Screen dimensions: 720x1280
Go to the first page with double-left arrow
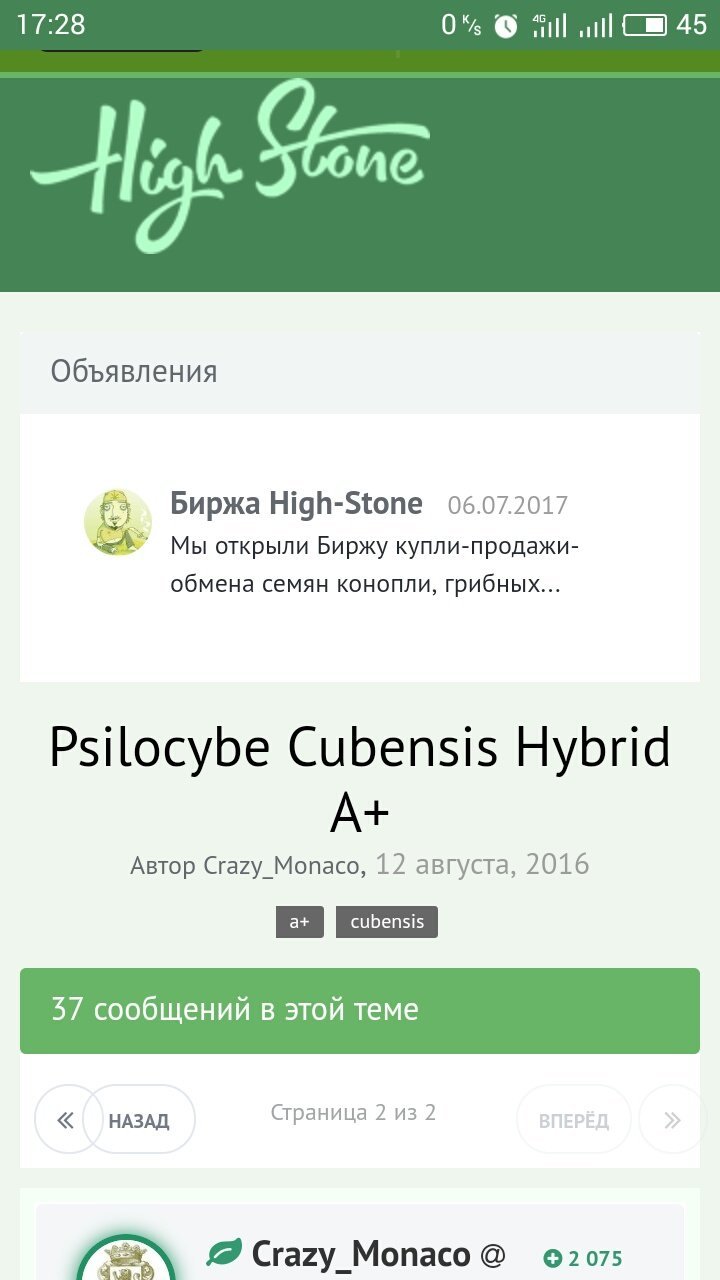pos(67,1120)
